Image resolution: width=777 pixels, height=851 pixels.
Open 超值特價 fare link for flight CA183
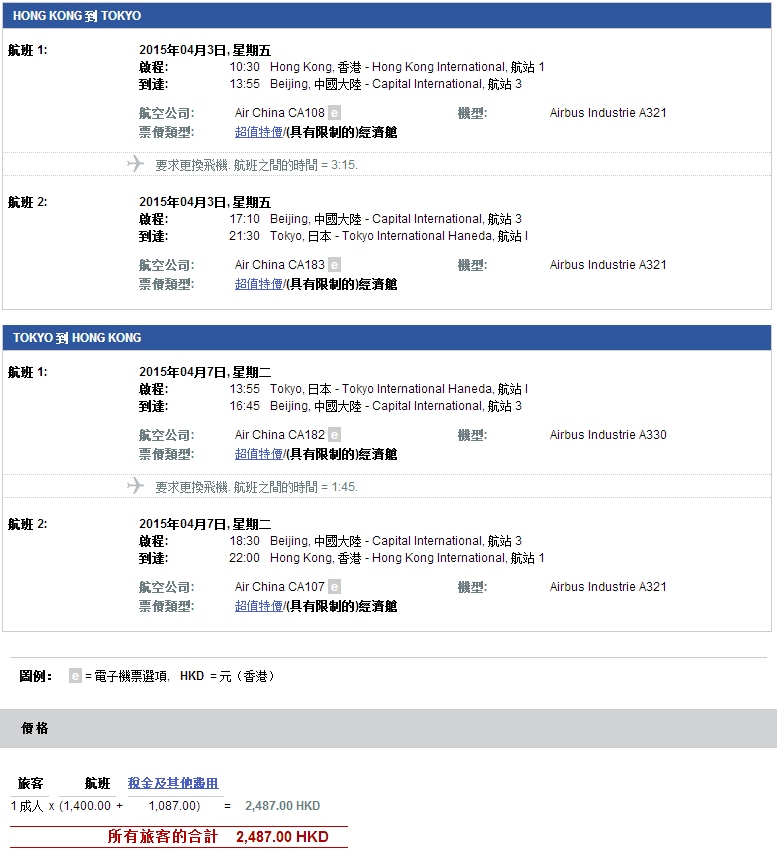(258, 284)
